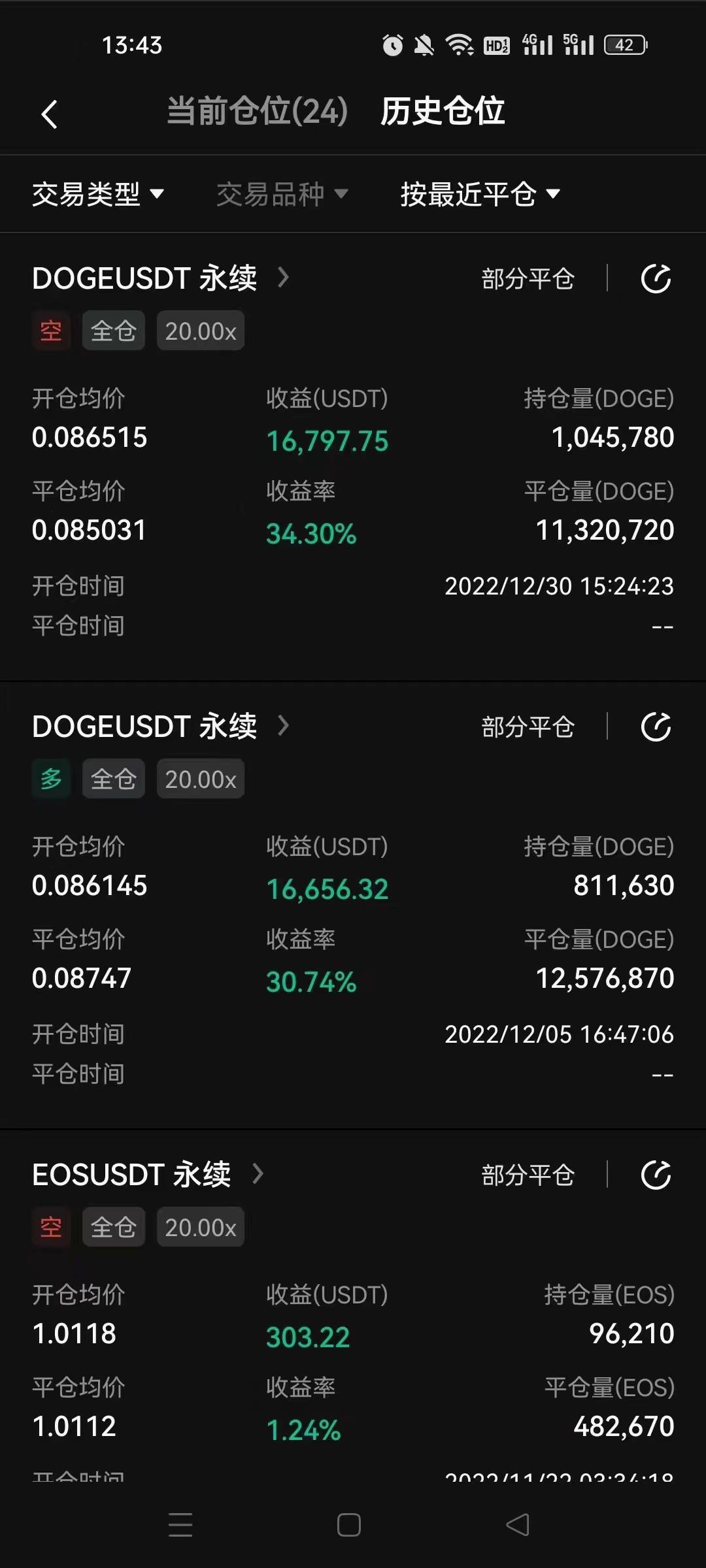The height and width of the screenshot is (1568, 706).
Task: Tap 部分平仓 on the EOSUSDT position
Action: [527, 1174]
